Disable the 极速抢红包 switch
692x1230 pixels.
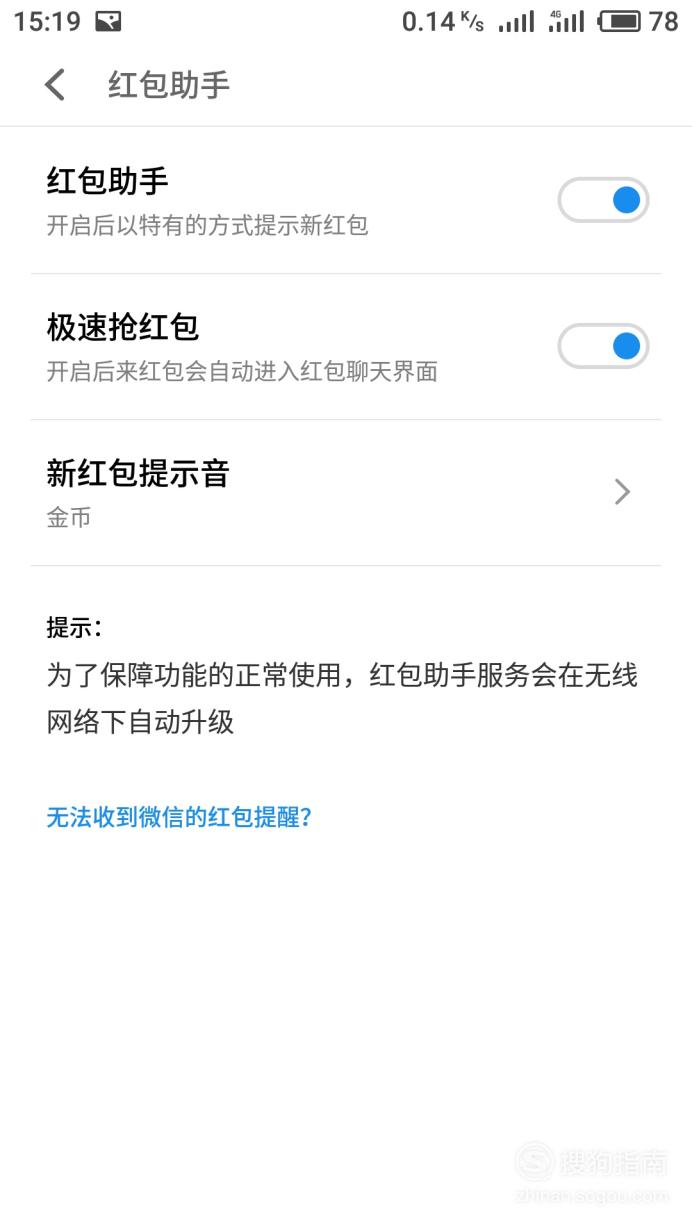(x=603, y=346)
